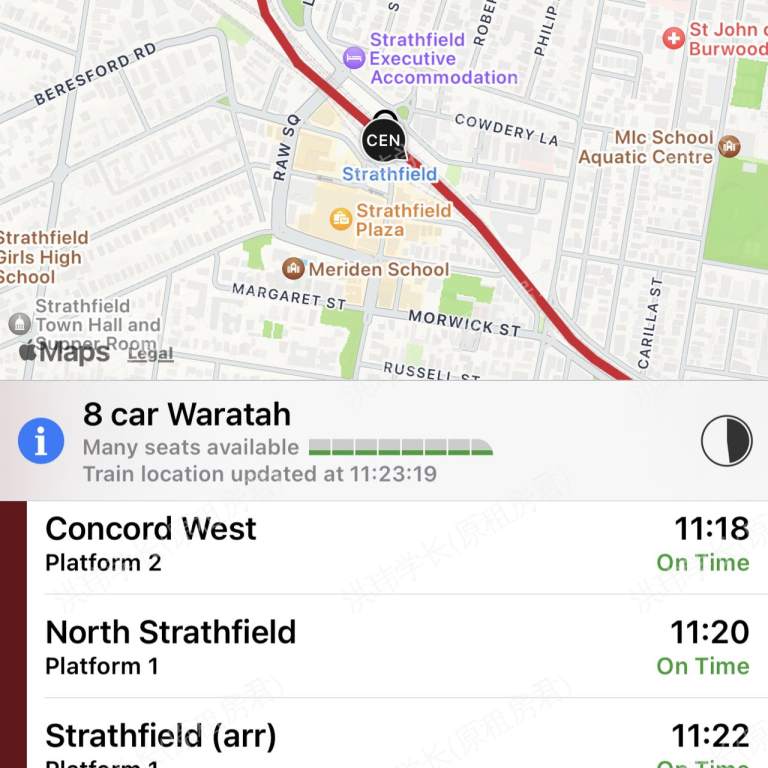The height and width of the screenshot is (768, 768).
Task: Open the train information icon
Action: 41,441
